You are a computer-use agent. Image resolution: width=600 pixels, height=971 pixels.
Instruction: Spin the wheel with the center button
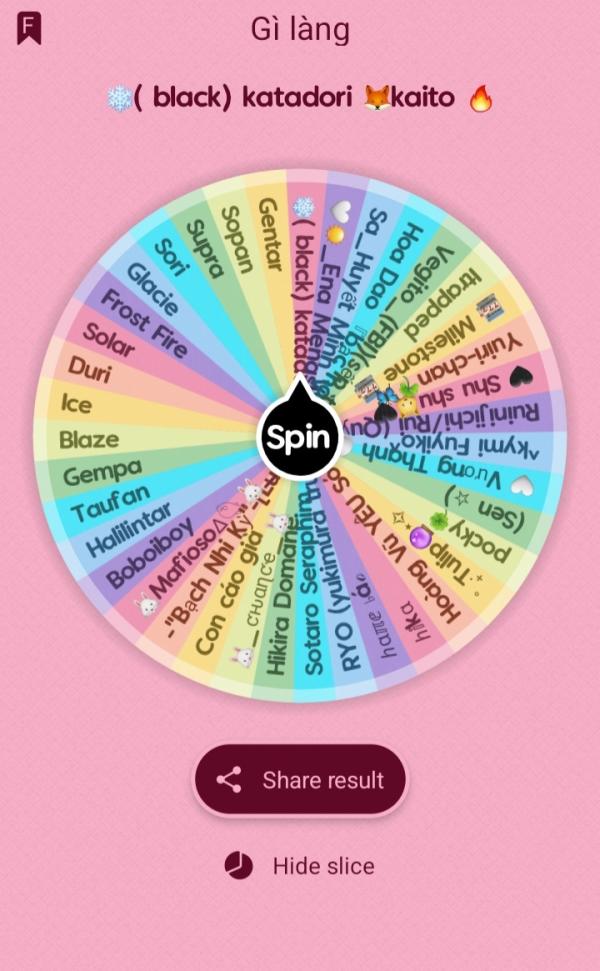click(299, 439)
